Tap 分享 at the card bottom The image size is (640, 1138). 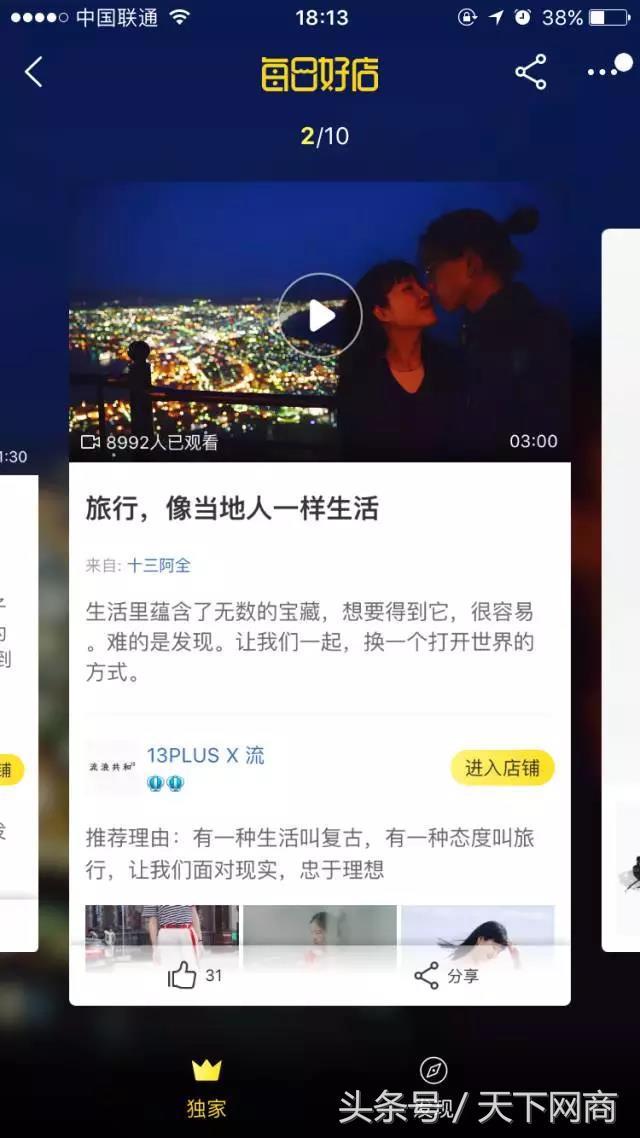[446, 975]
